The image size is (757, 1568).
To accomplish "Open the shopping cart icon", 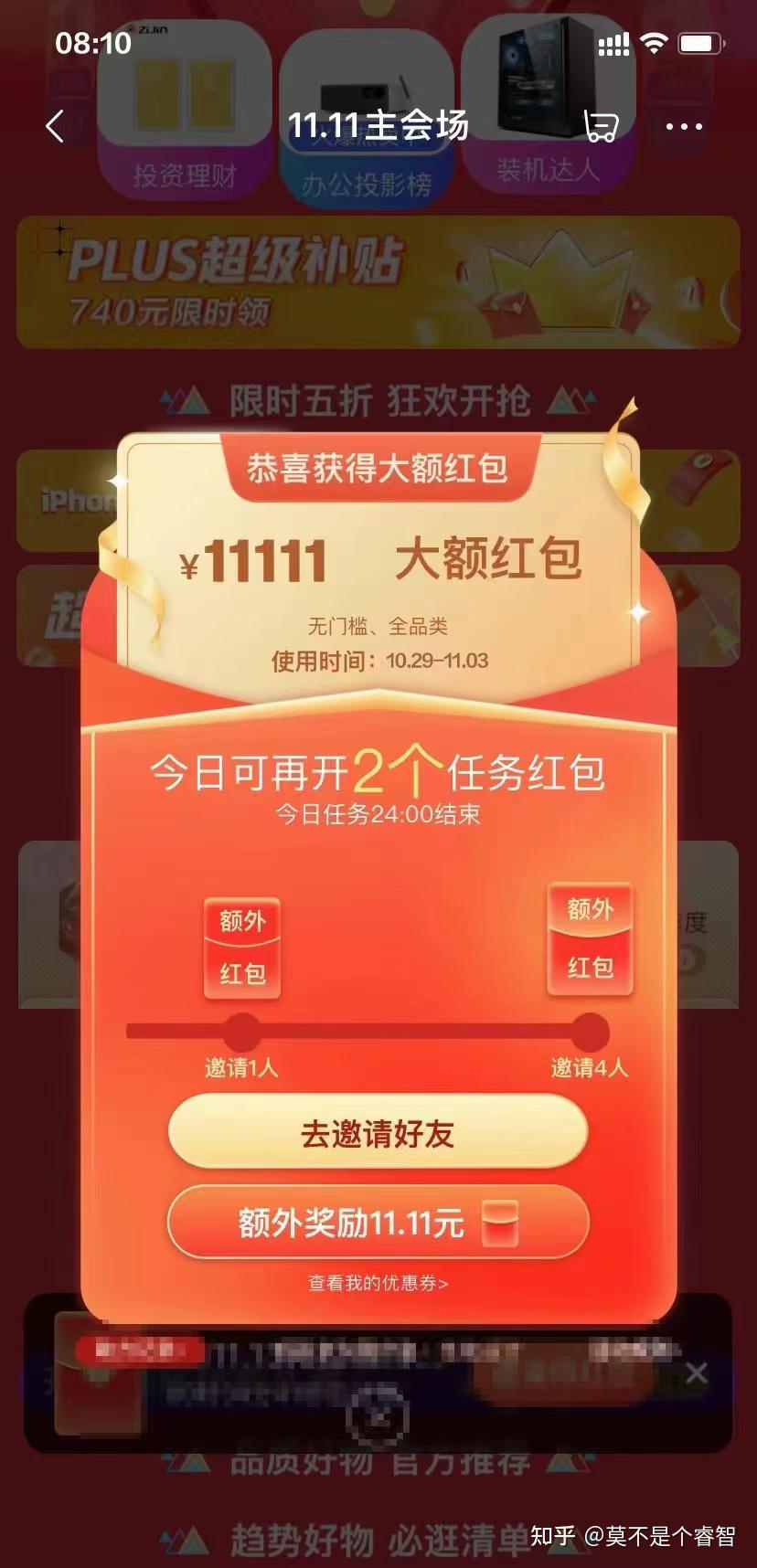I will pos(601,126).
